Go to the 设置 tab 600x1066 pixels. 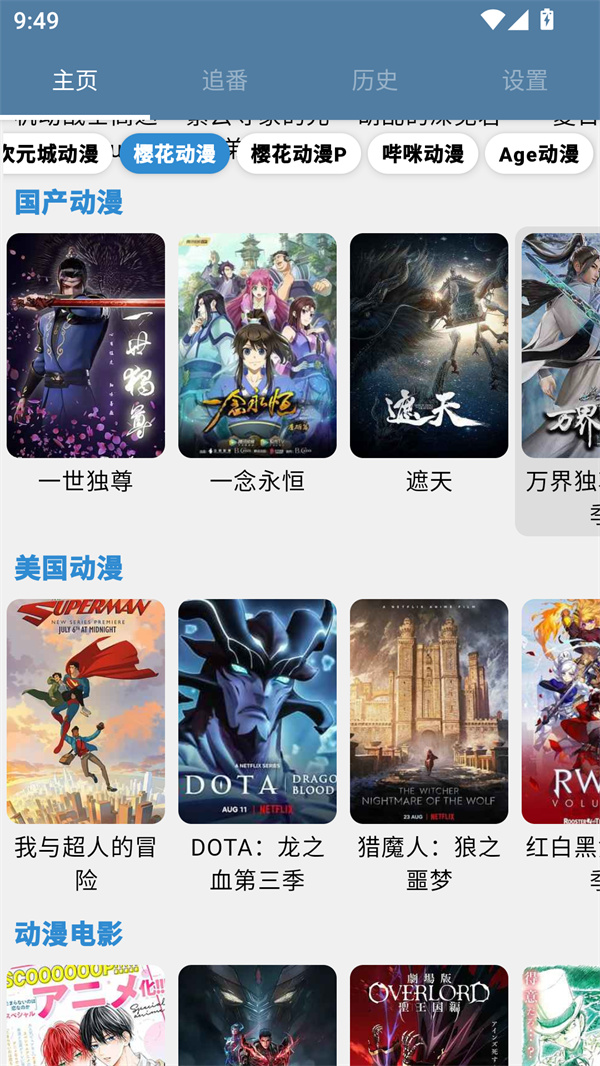tap(524, 80)
